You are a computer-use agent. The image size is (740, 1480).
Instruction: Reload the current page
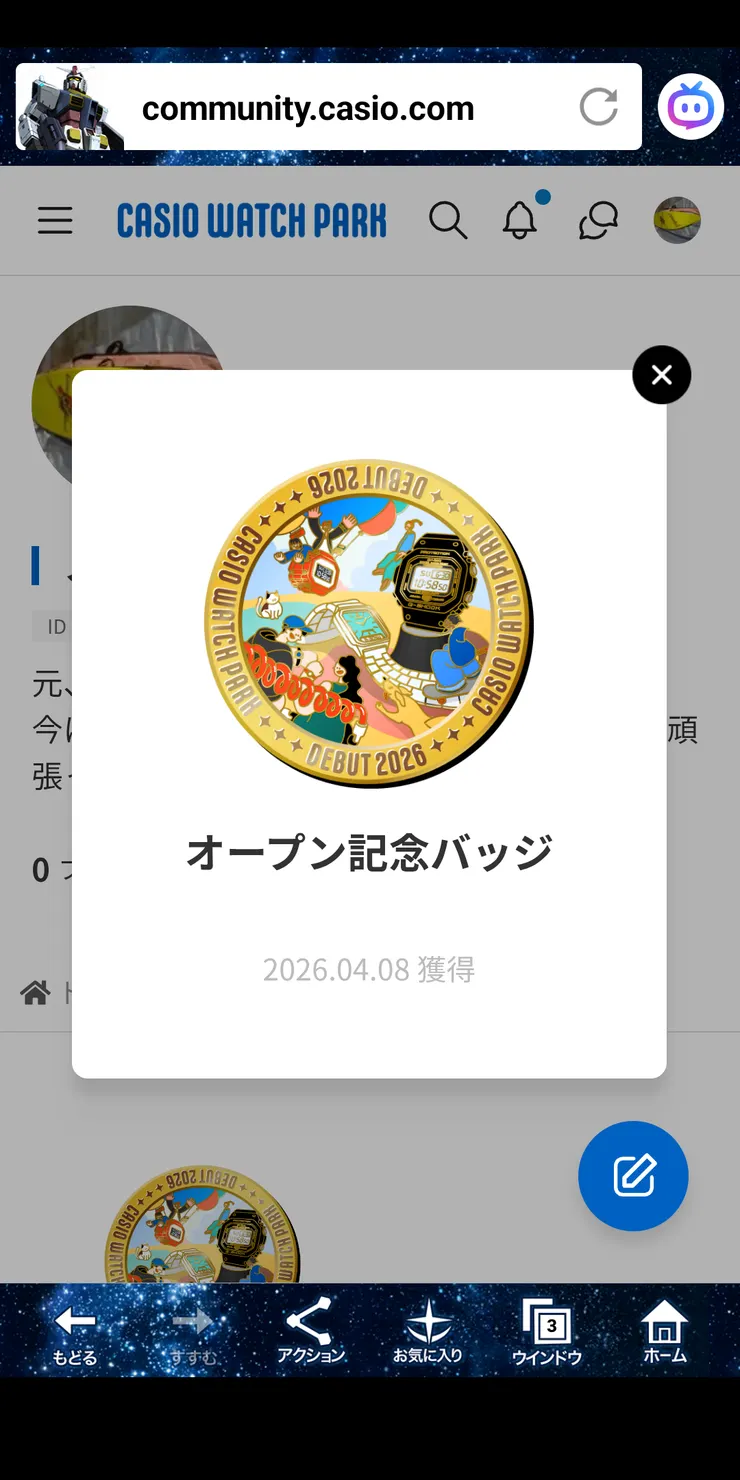[x=598, y=107]
